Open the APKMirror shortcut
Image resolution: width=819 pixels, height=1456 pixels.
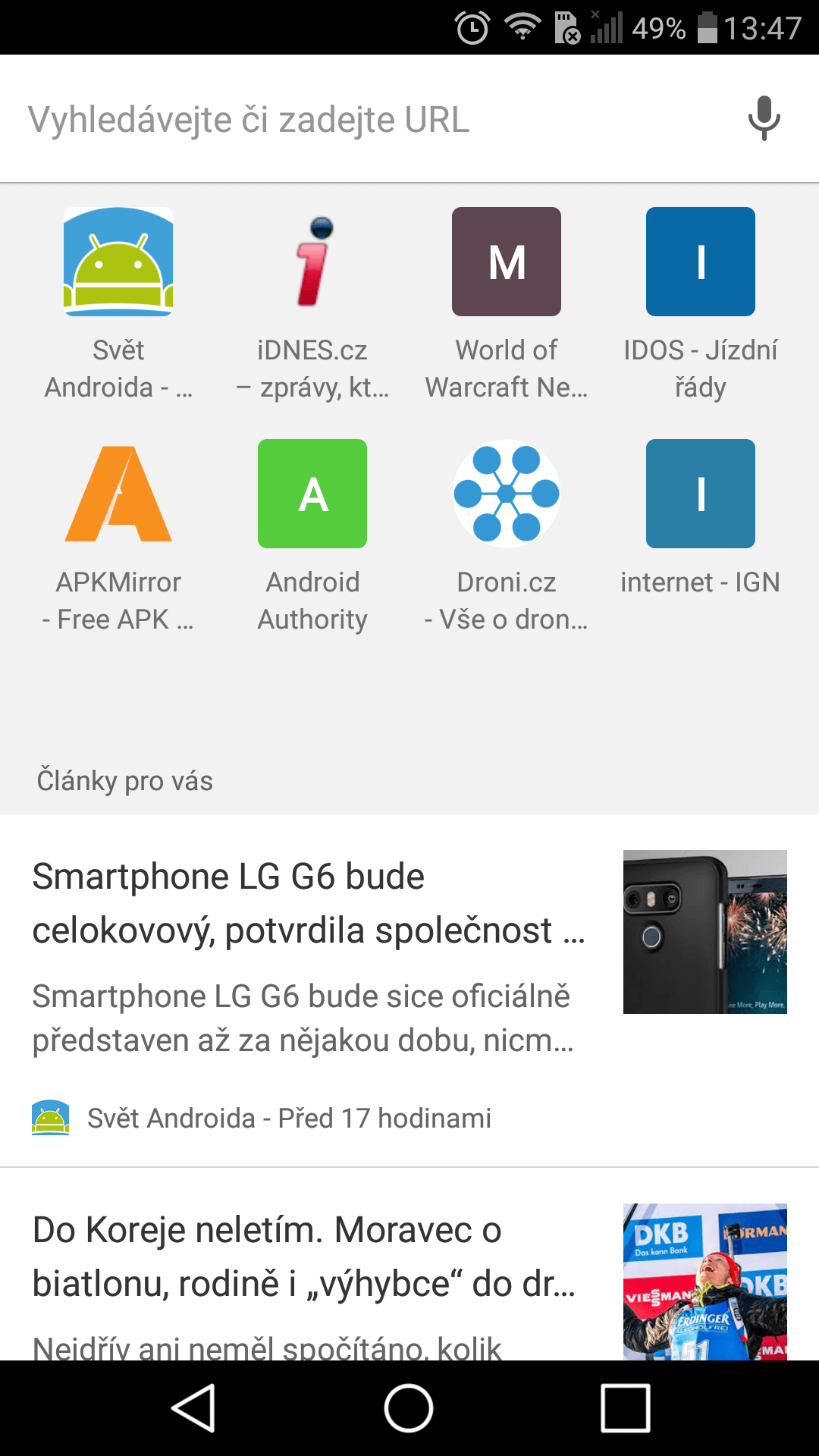coord(118,535)
